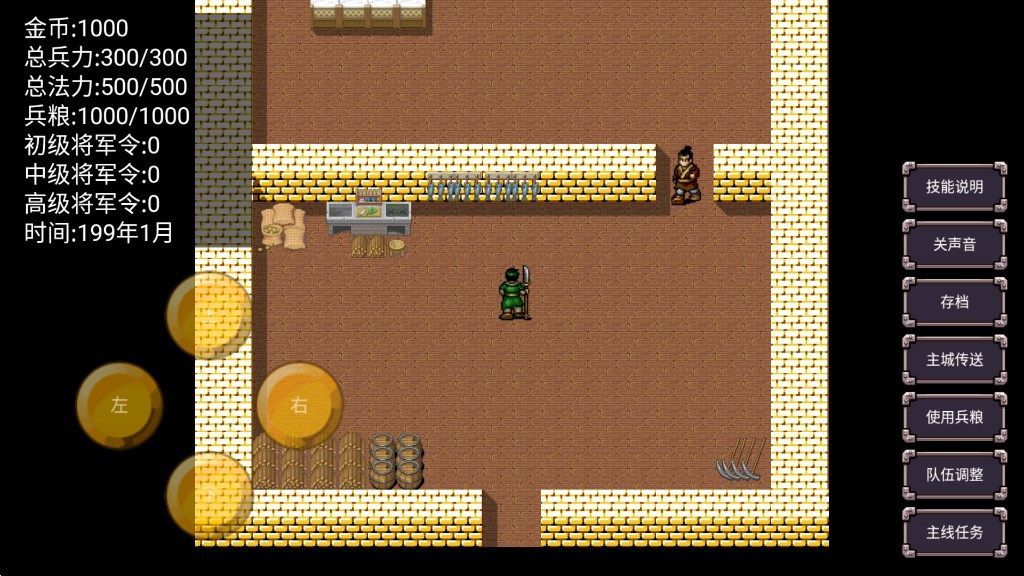Tap the up direction pad button
This screenshot has height=576, width=1024.
209,315
